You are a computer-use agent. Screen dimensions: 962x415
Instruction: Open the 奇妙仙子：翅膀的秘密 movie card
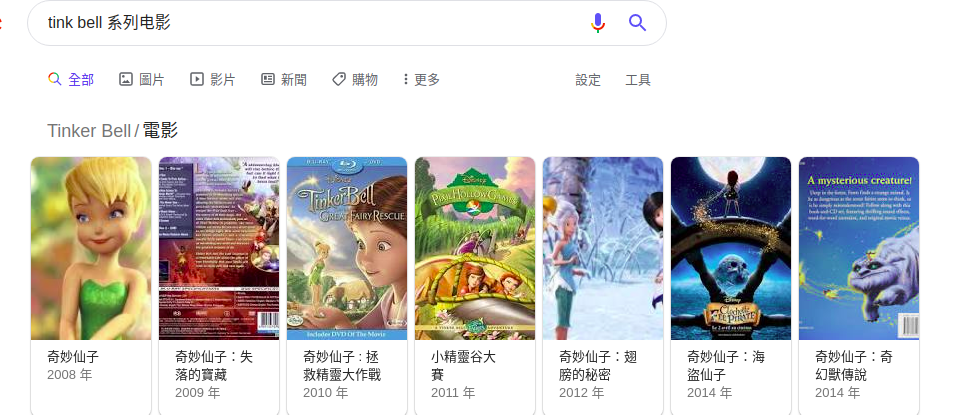603,280
